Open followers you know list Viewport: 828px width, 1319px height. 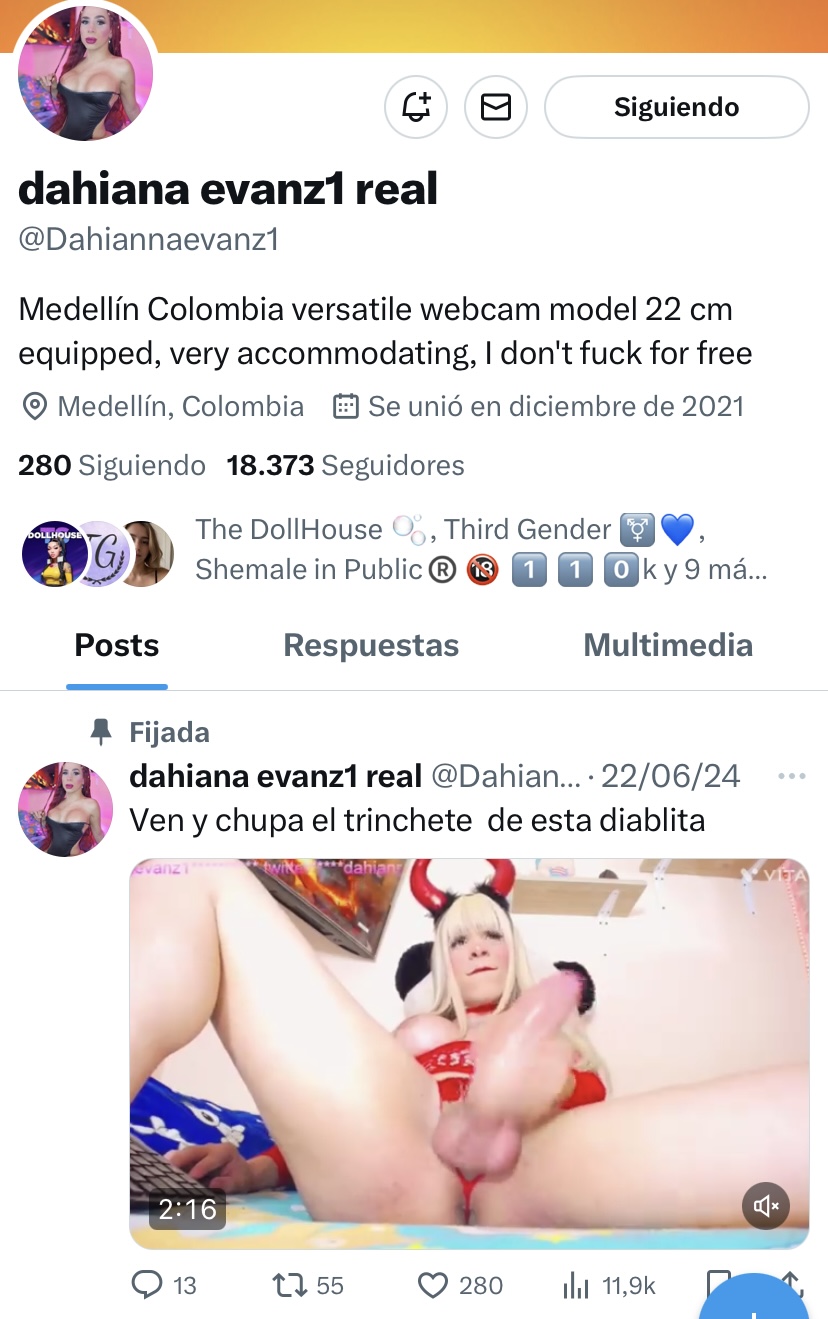coord(480,549)
